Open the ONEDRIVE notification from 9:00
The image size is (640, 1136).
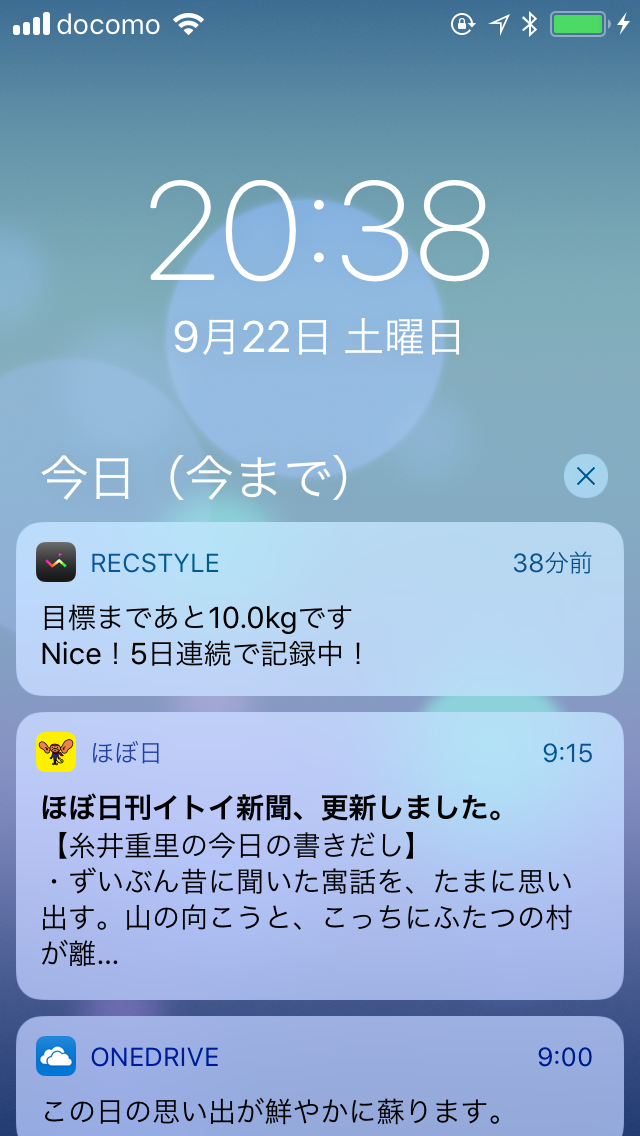tap(320, 1076)
